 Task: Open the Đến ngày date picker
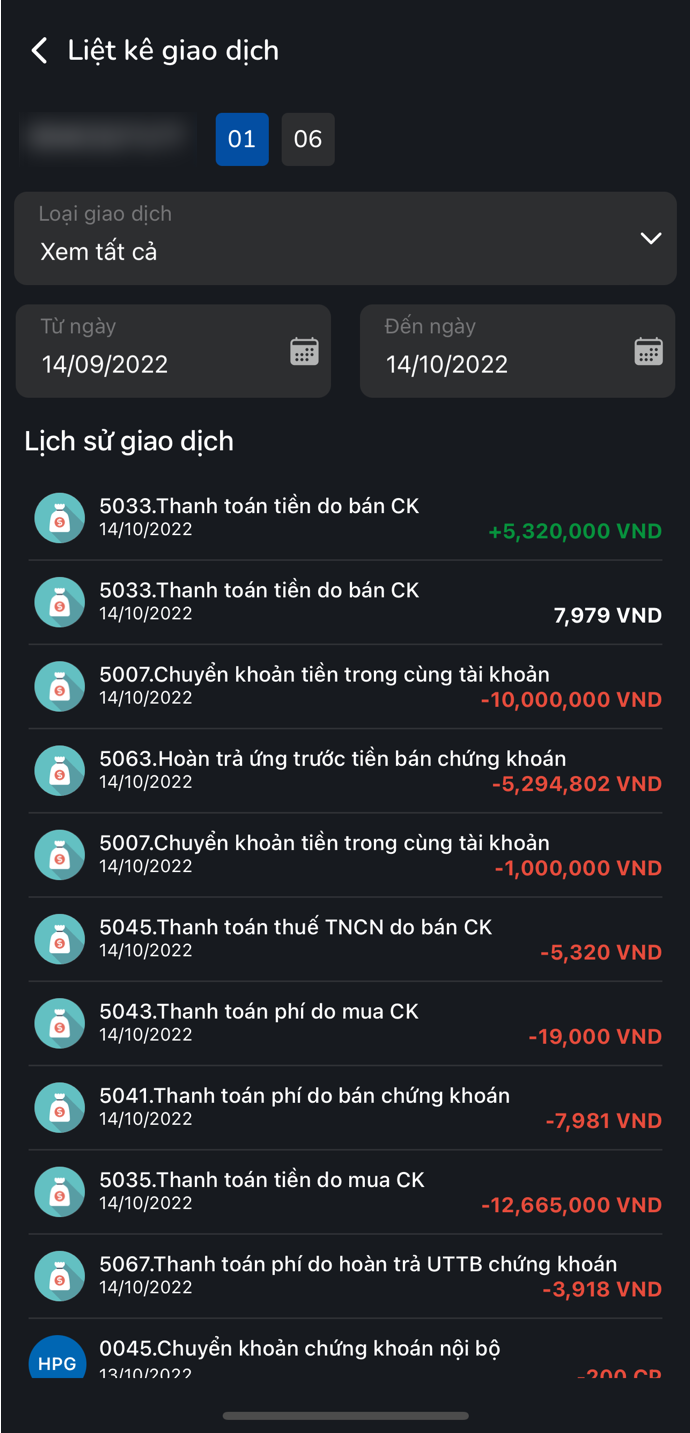click(517, 351)
